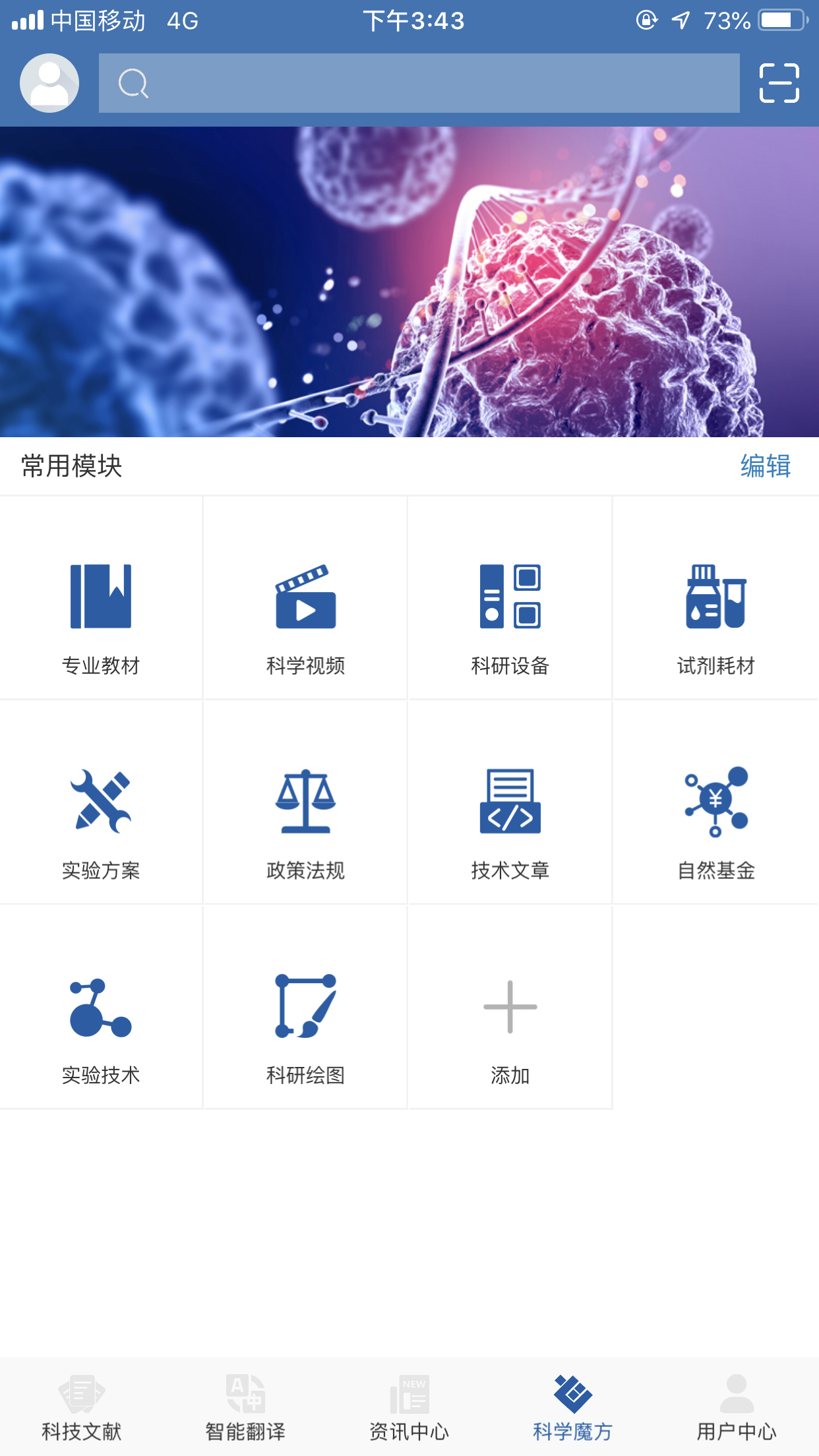This screenshot has height=1456, width=819.
Task: Select the 科研设备 equipment module
Action: (510, 613)
